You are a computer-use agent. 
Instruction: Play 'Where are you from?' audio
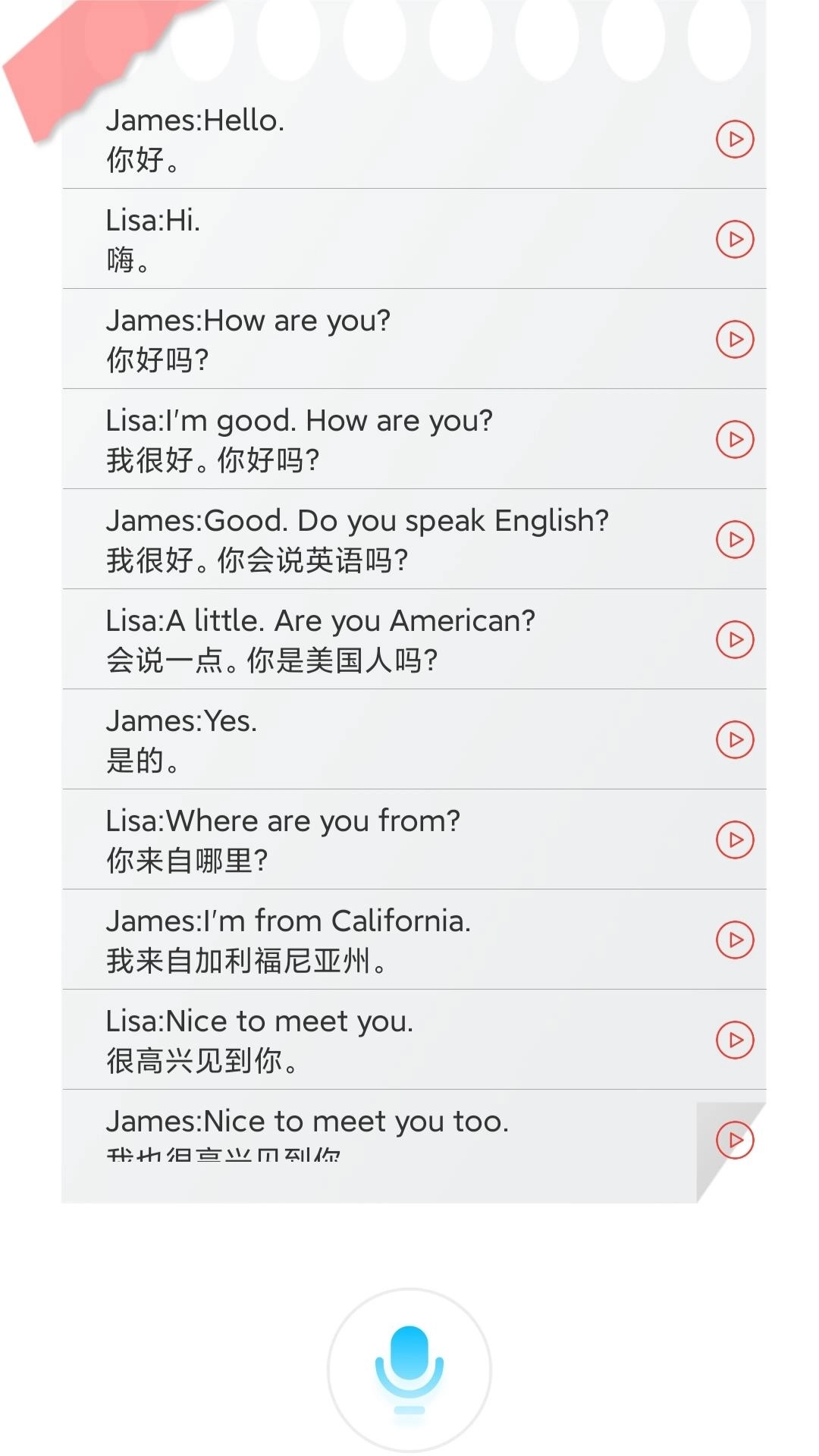pos(735,839)
